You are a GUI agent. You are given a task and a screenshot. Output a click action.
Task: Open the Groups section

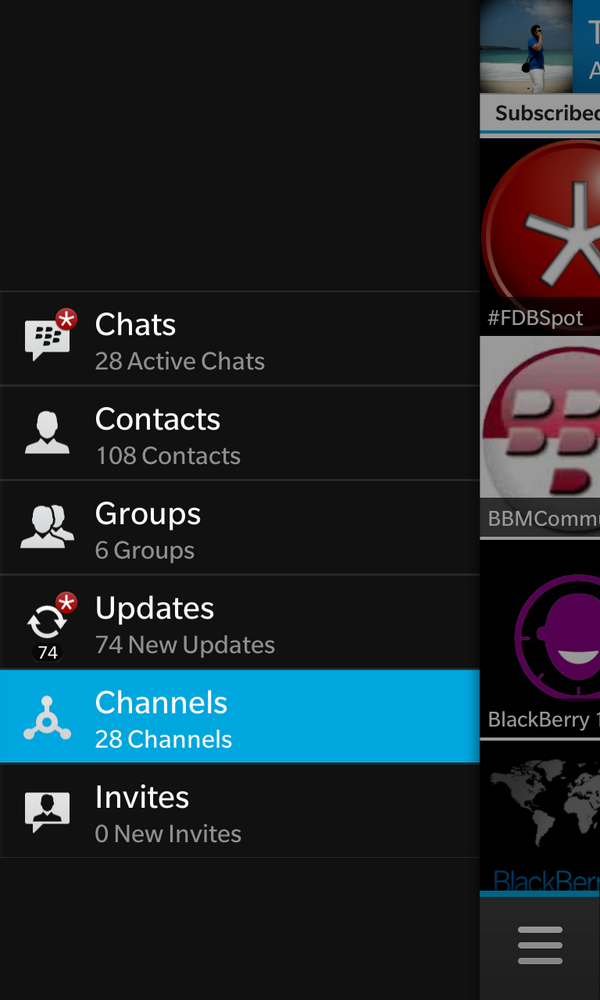pyautogui.click(x=240, y=529)
